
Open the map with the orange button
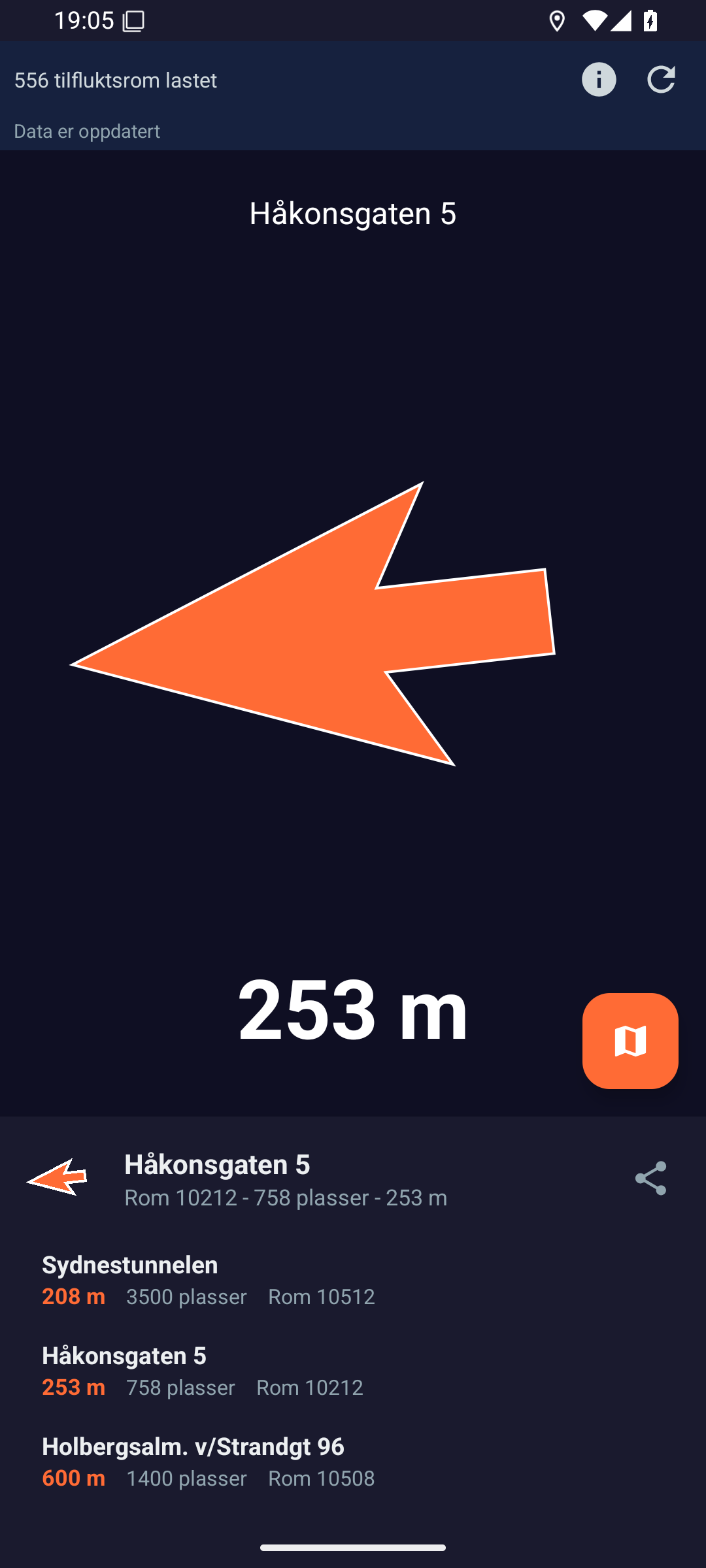pyautogui.click(x=630, y=1041)
